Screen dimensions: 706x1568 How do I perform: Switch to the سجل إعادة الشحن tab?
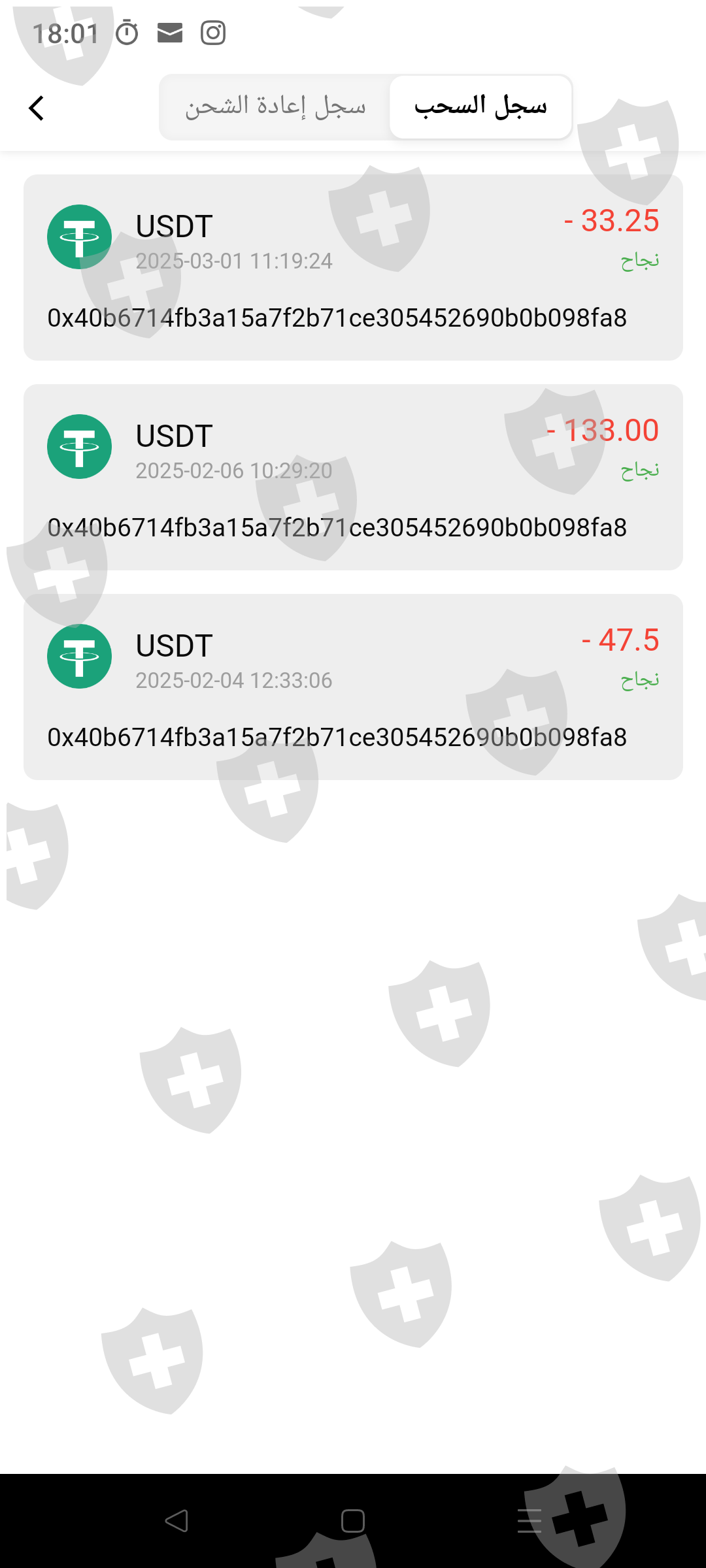tap(275, 107)
